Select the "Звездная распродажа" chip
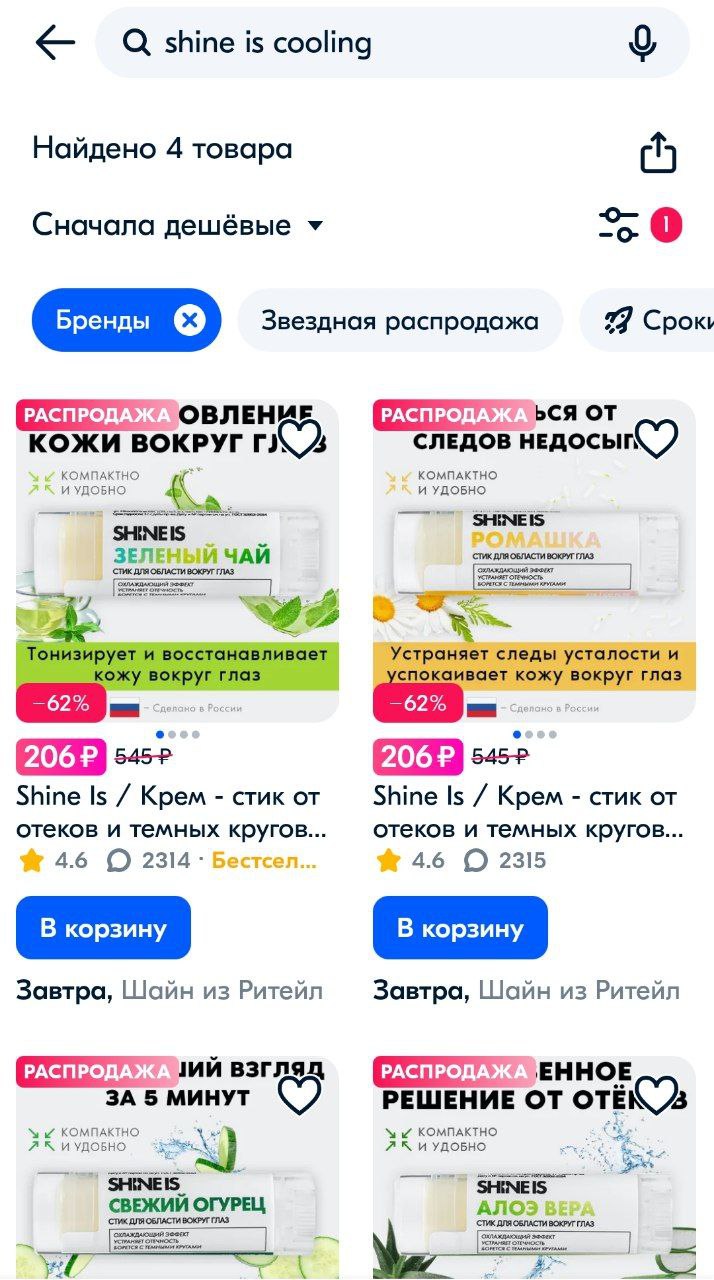 pyautogui.click(x=400, y=321)
